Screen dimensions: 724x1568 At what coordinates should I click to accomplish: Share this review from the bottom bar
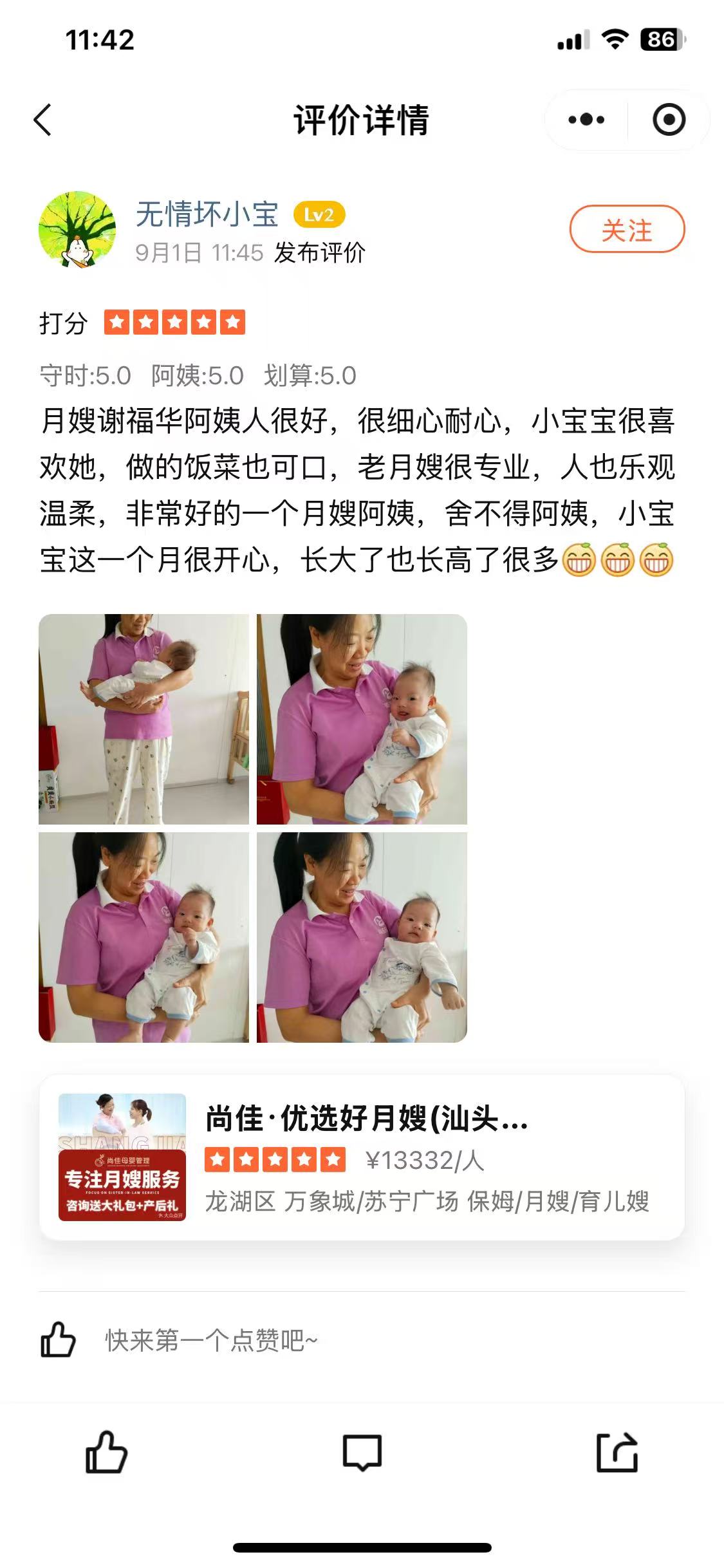tap(617, 1453)
